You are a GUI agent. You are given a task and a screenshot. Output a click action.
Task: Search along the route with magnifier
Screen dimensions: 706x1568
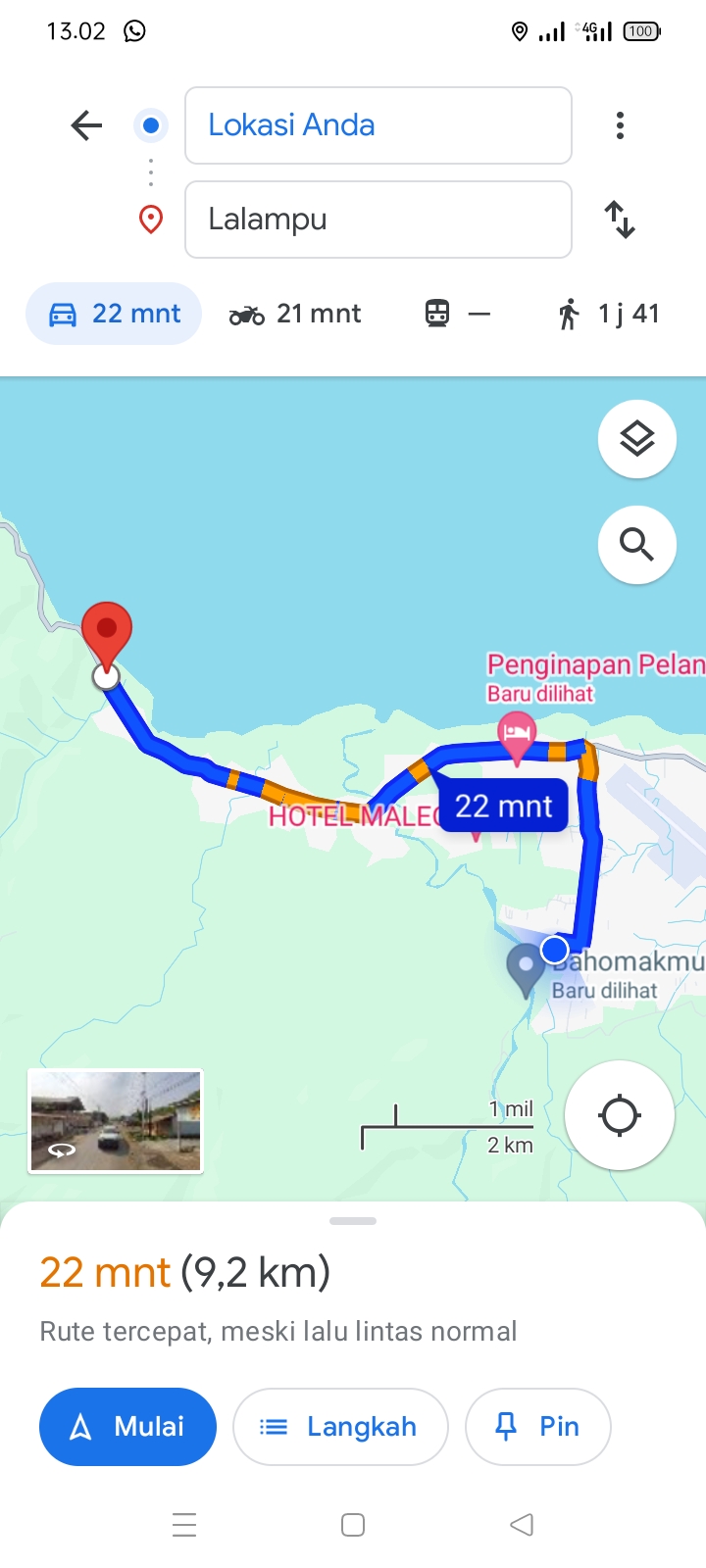tap(637, 545)
